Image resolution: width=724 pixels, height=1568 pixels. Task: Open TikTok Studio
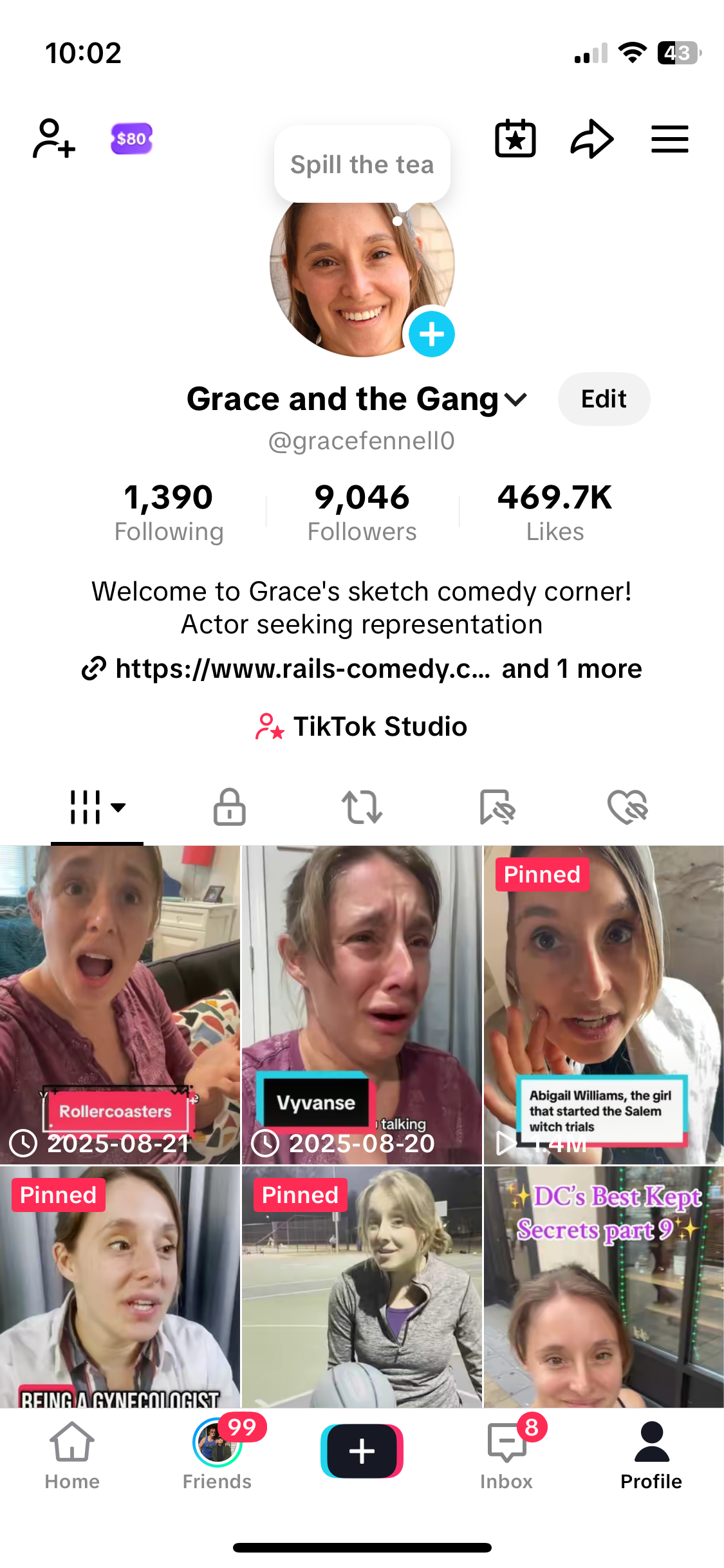[362, 727]
